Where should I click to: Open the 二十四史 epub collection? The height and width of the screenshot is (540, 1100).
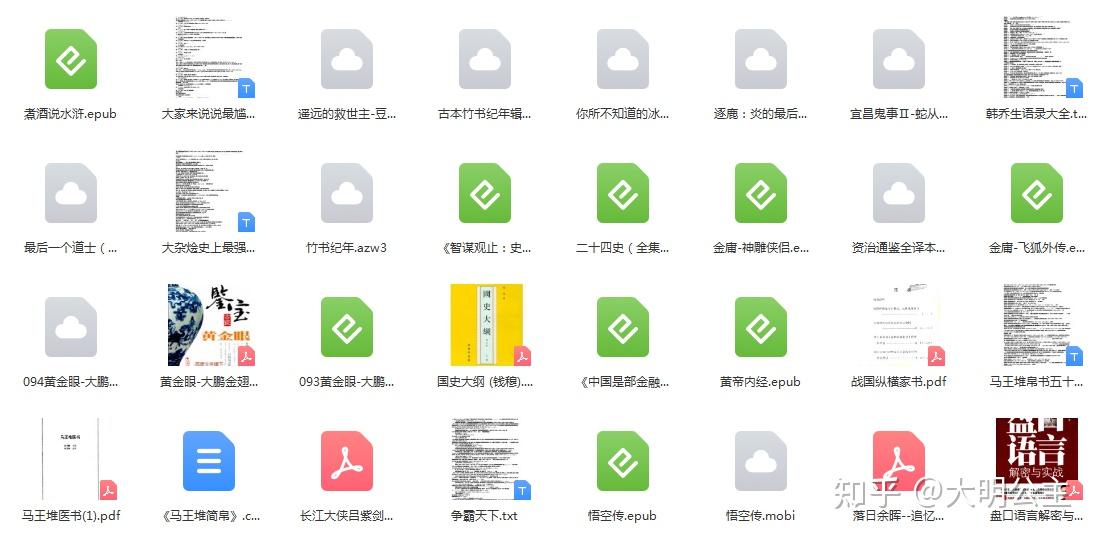(622, 194)
